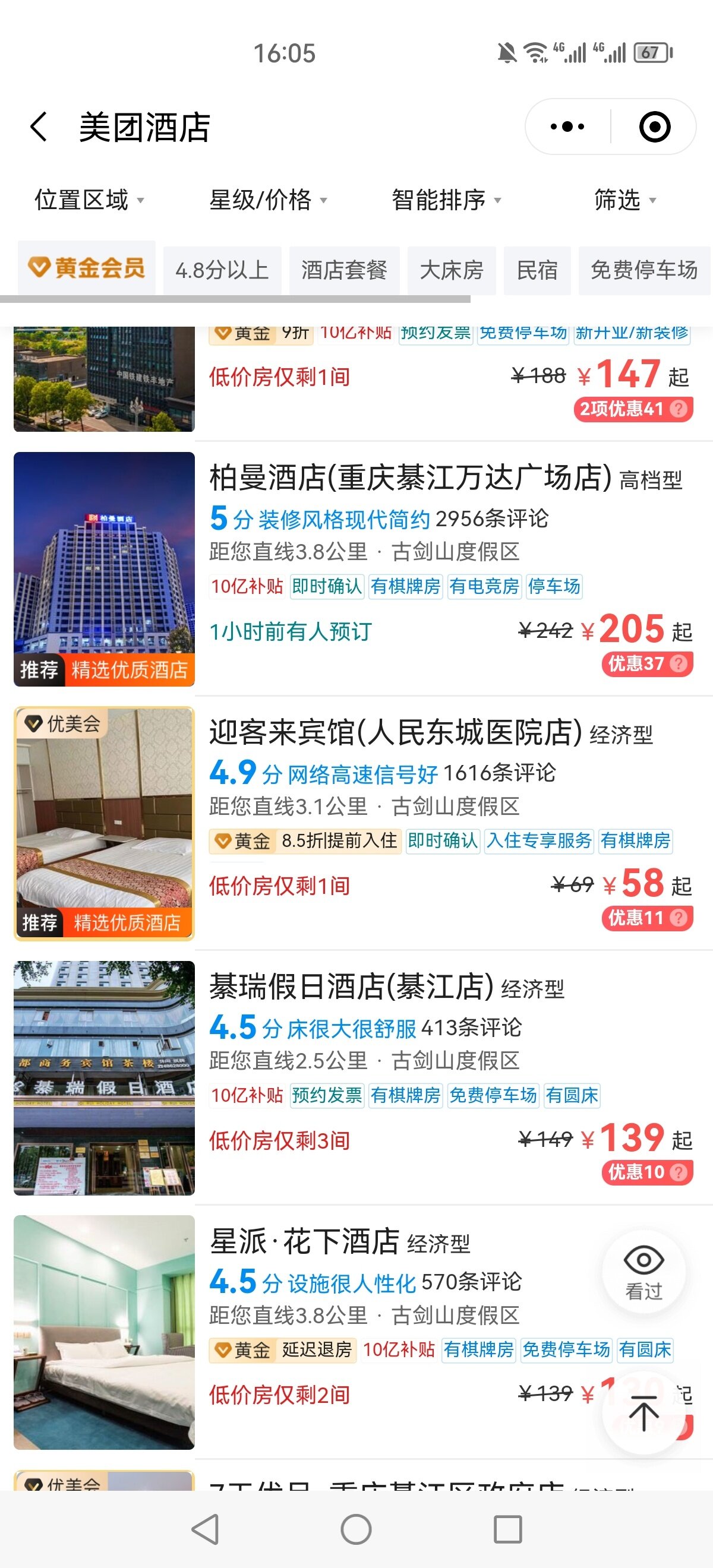Open 綦瑞假日酒店(綦江店) hotel card
The width and height of the screenshot is (713, 1568).
click(x=351, y=987)
